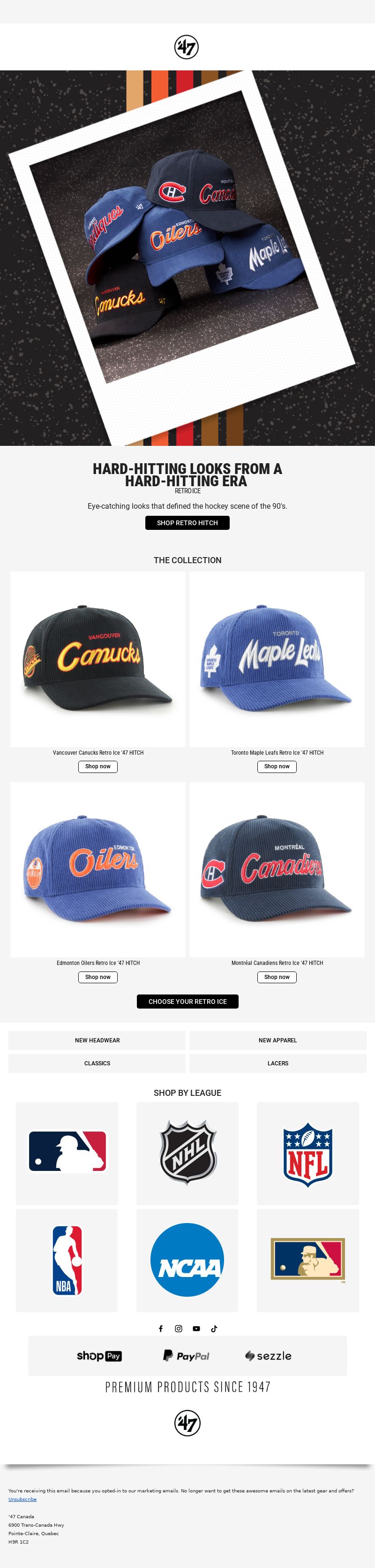Open the NEW APPAREL section
Image resolution: width=375 pixels, height=1568 pixels.
(x=278, y=1040)
